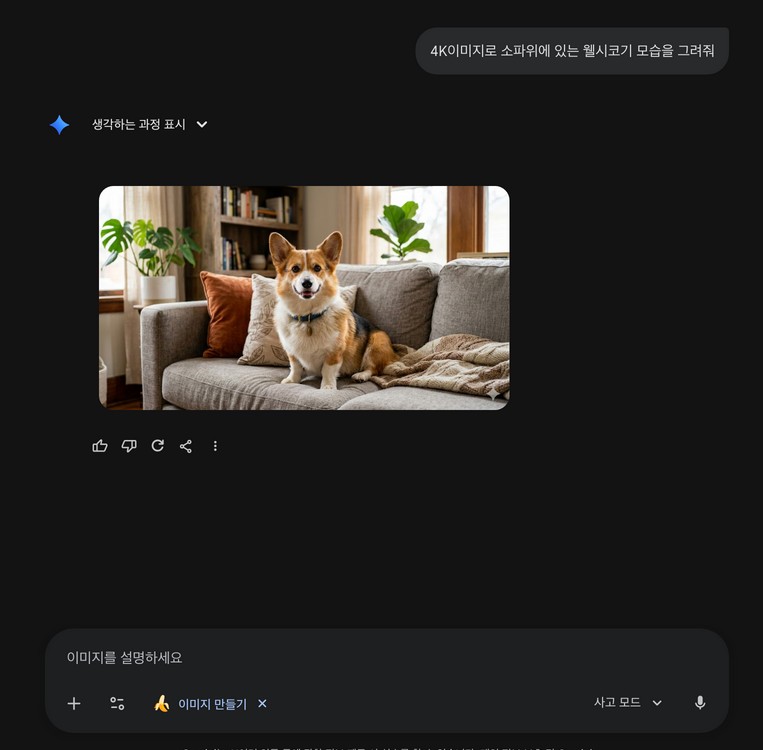Regenerate the response
763x750 pixels.
(157, 446)
